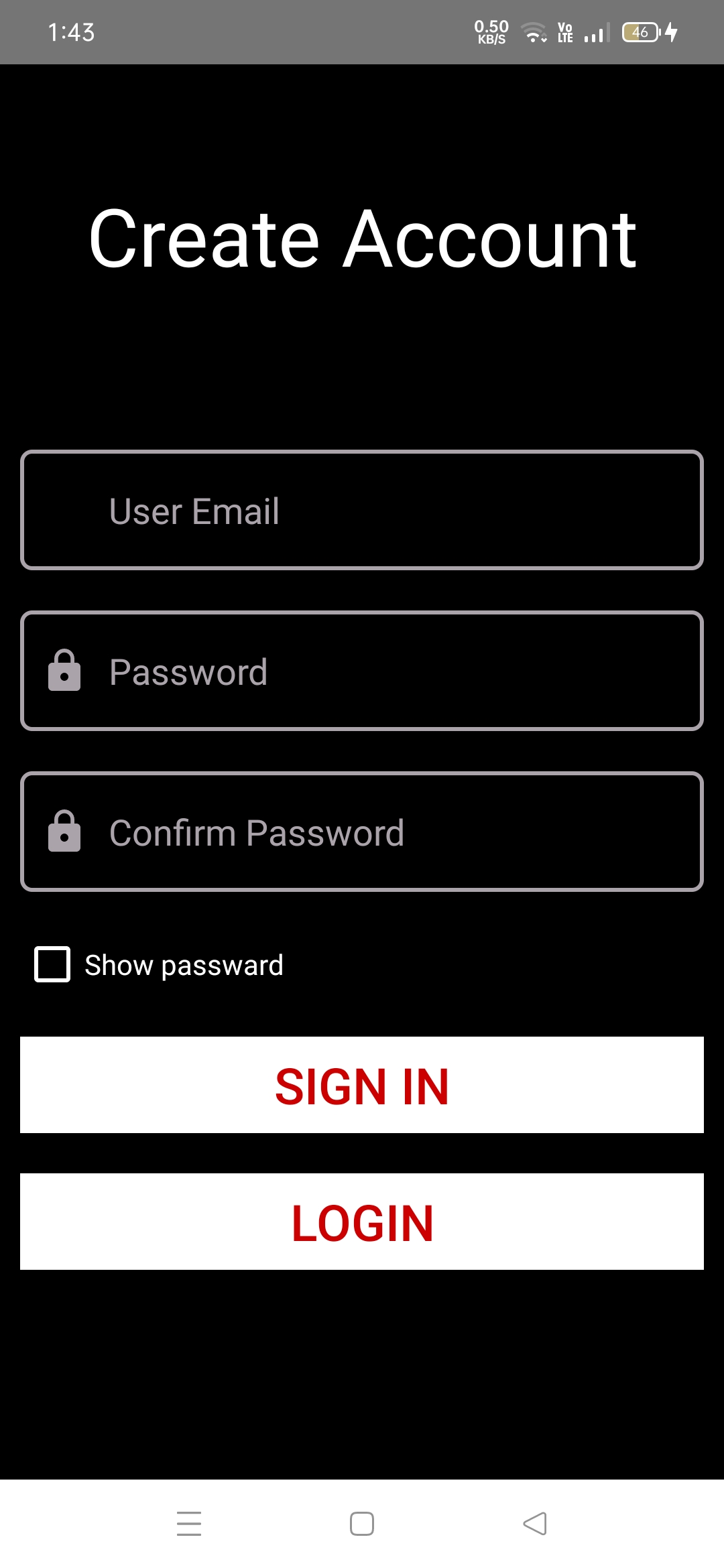This screenshot has width=724, height=1568.
Task: Focus the Password input field
Action: 362,671
